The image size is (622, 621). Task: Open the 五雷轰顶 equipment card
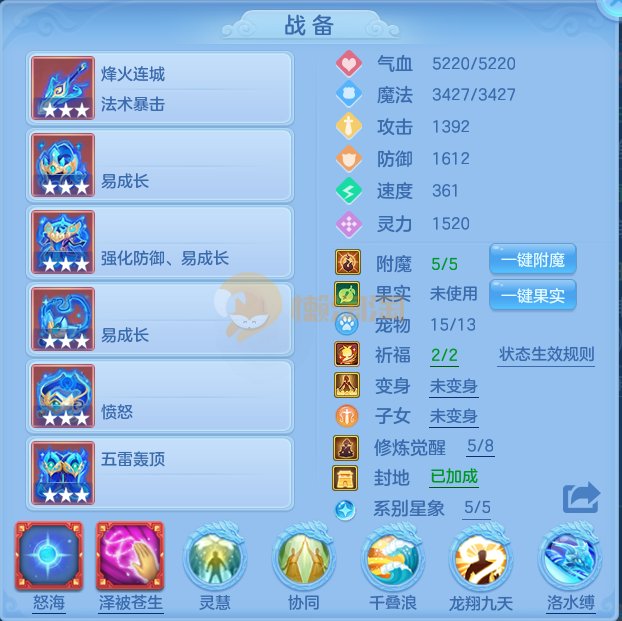[160, 473]
